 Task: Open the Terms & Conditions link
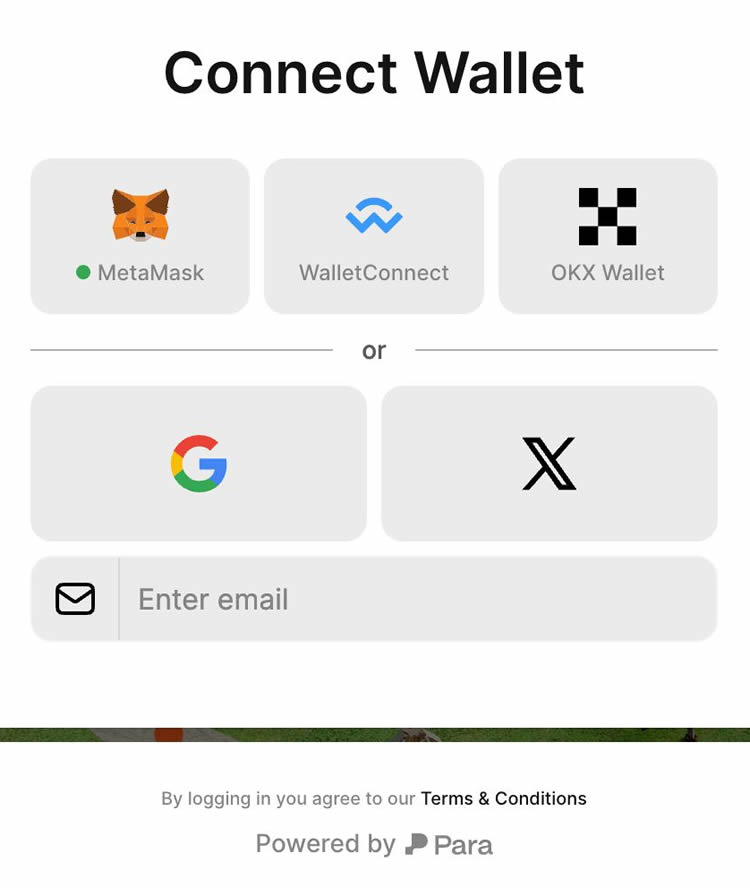[x=503, y=798]
